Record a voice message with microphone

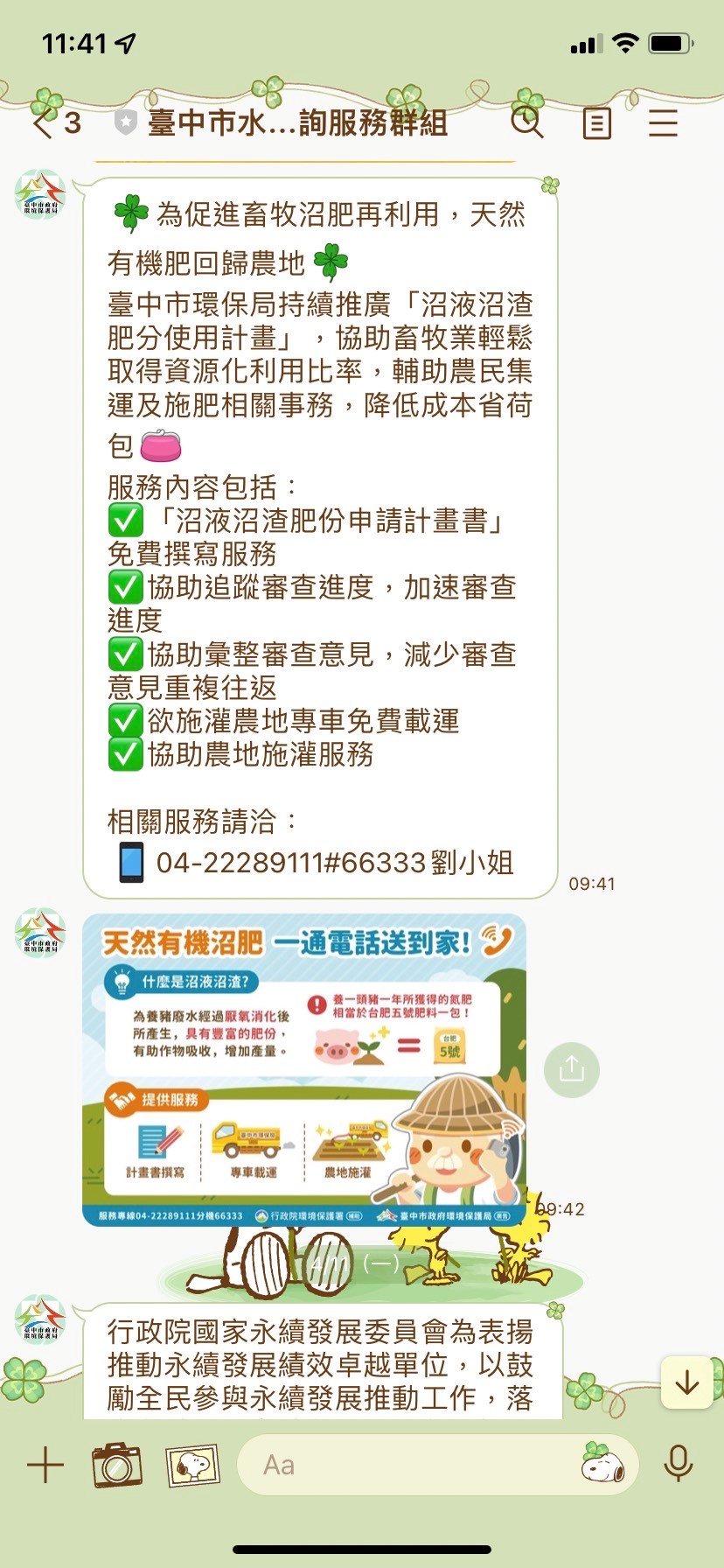click(679, 1465)
